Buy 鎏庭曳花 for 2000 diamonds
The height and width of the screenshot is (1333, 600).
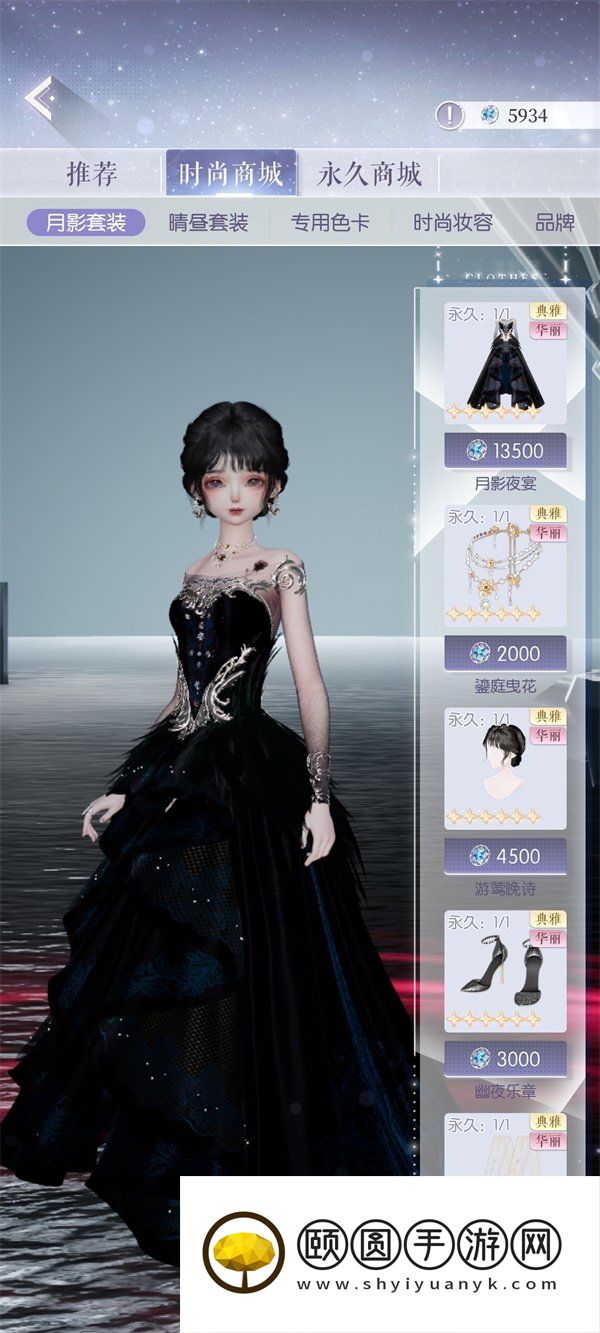505,654
